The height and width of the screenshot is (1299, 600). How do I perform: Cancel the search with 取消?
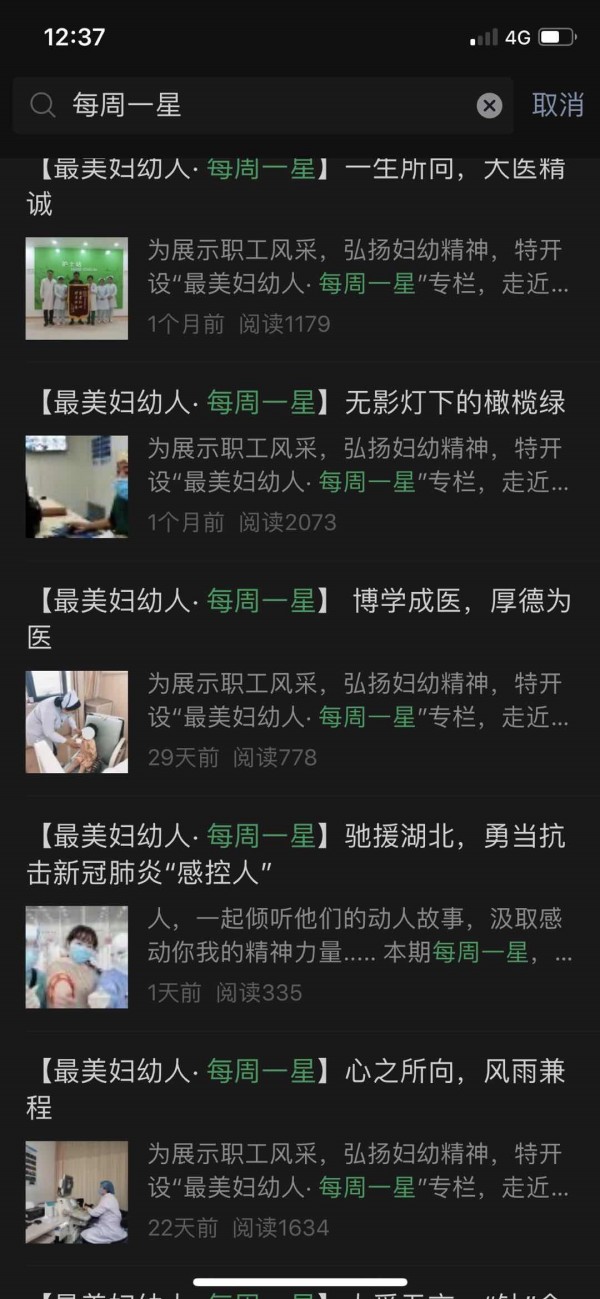557,105
